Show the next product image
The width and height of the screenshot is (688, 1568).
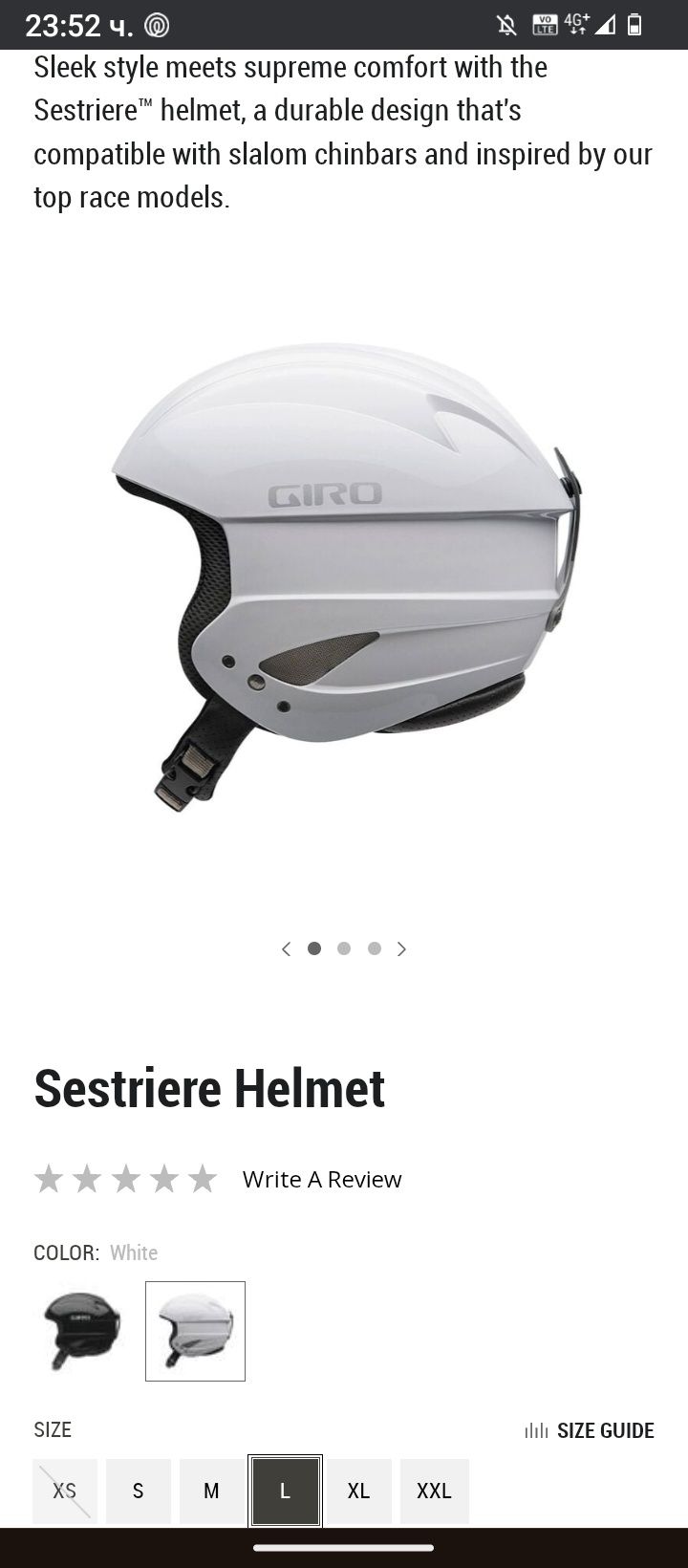(402, 948)
